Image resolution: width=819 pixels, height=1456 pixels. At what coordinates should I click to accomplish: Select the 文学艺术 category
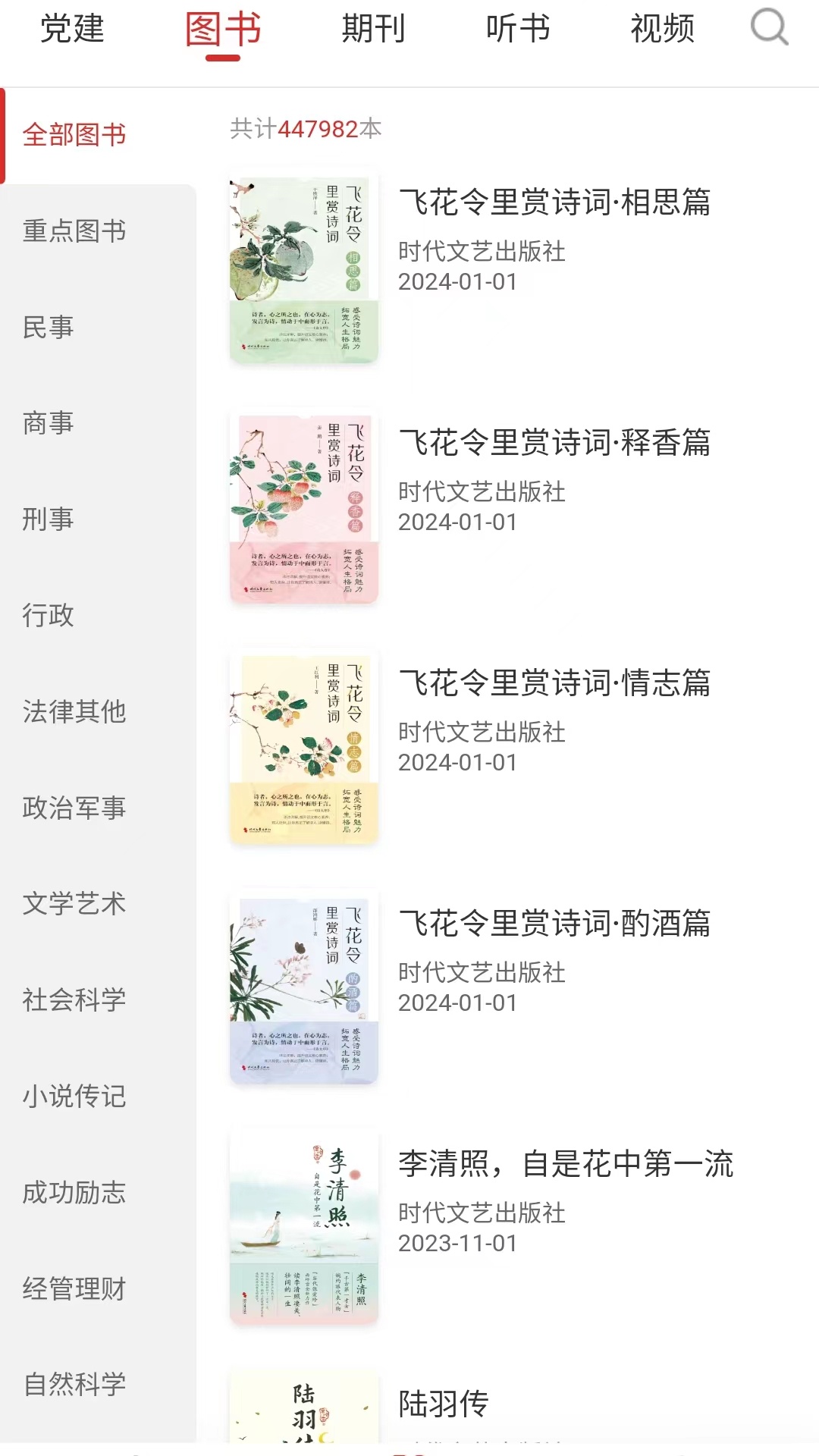pyautogui.click(x=74, y=903)
